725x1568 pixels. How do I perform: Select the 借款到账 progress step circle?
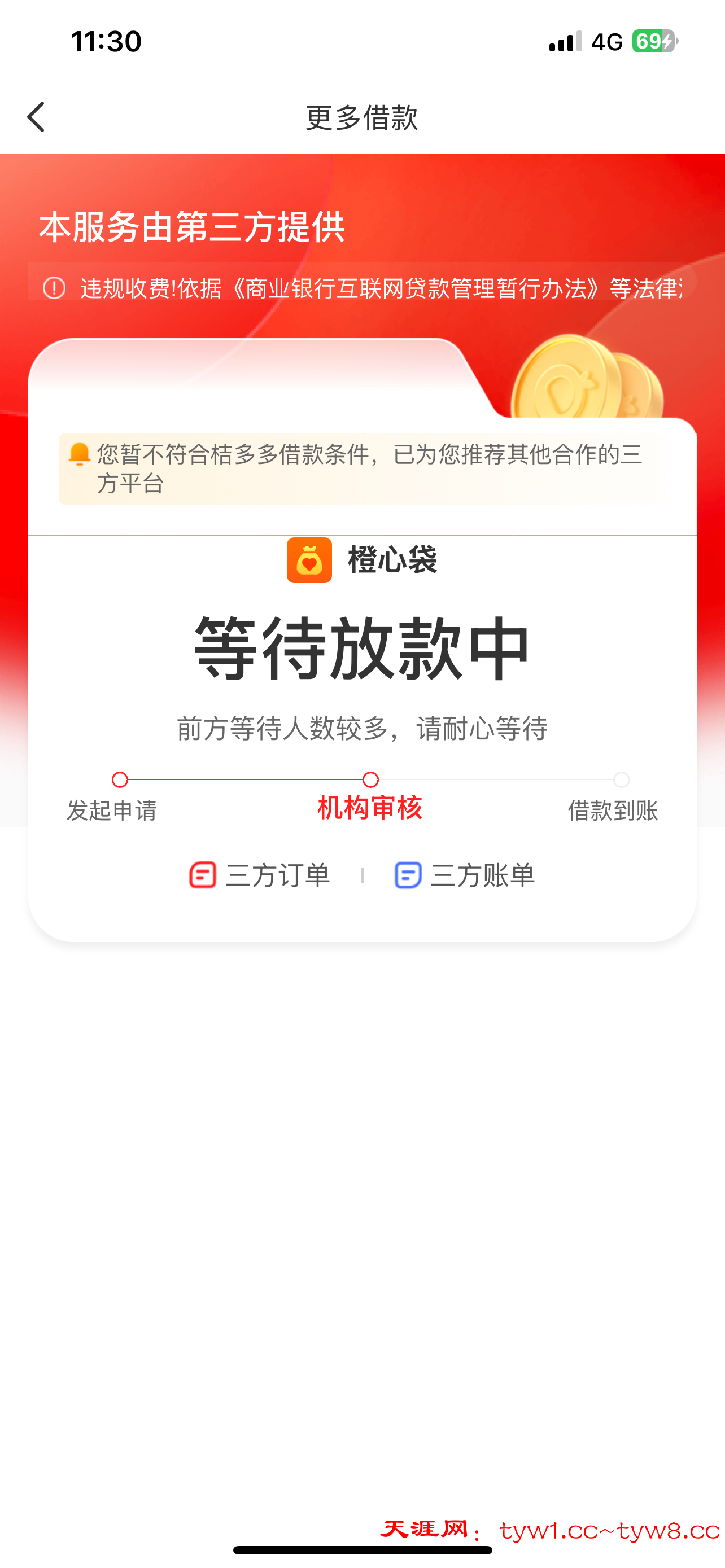pos(622,778)
